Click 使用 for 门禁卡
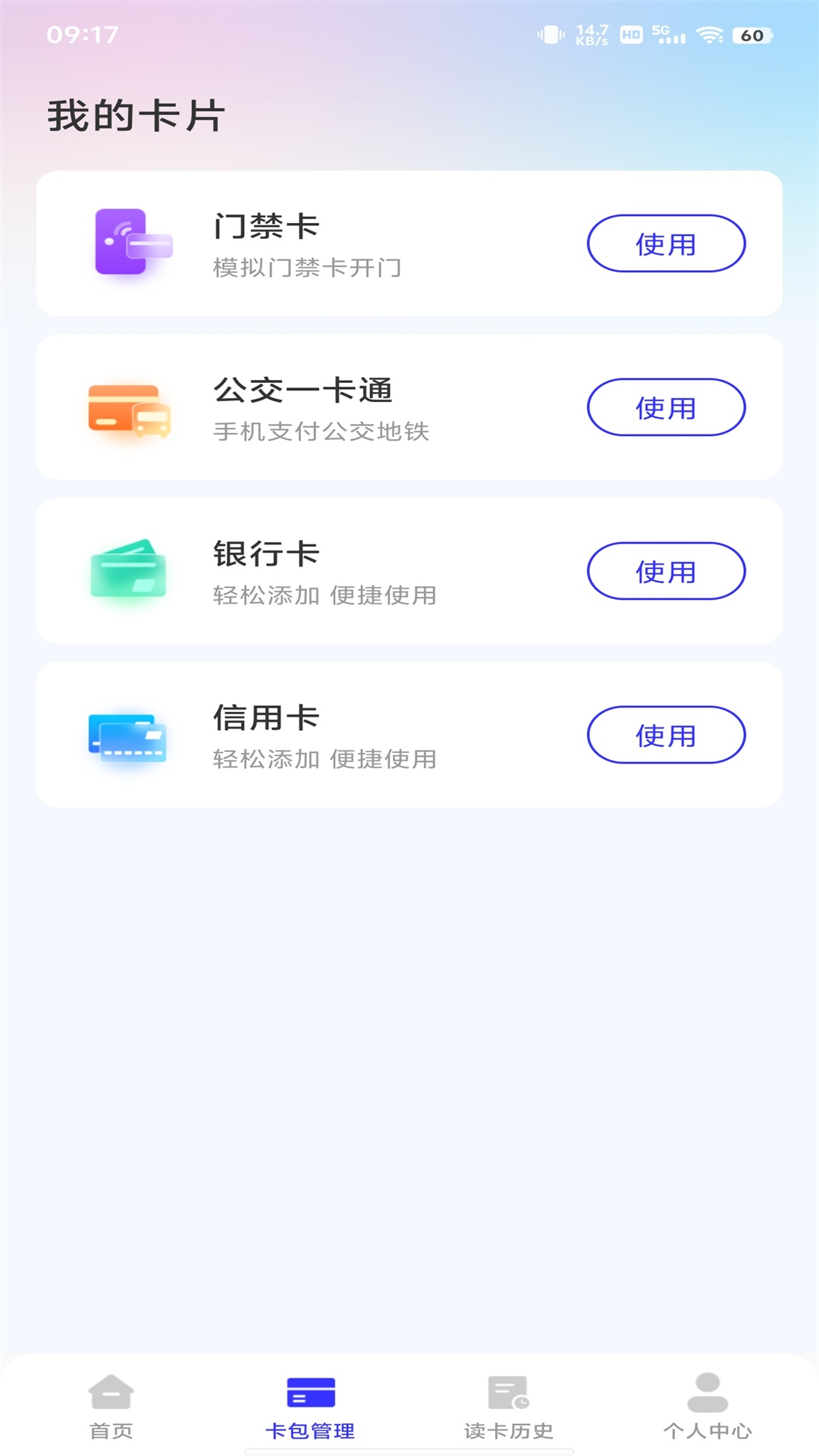This screenshot has height=1456, width=819. [665, 243]
